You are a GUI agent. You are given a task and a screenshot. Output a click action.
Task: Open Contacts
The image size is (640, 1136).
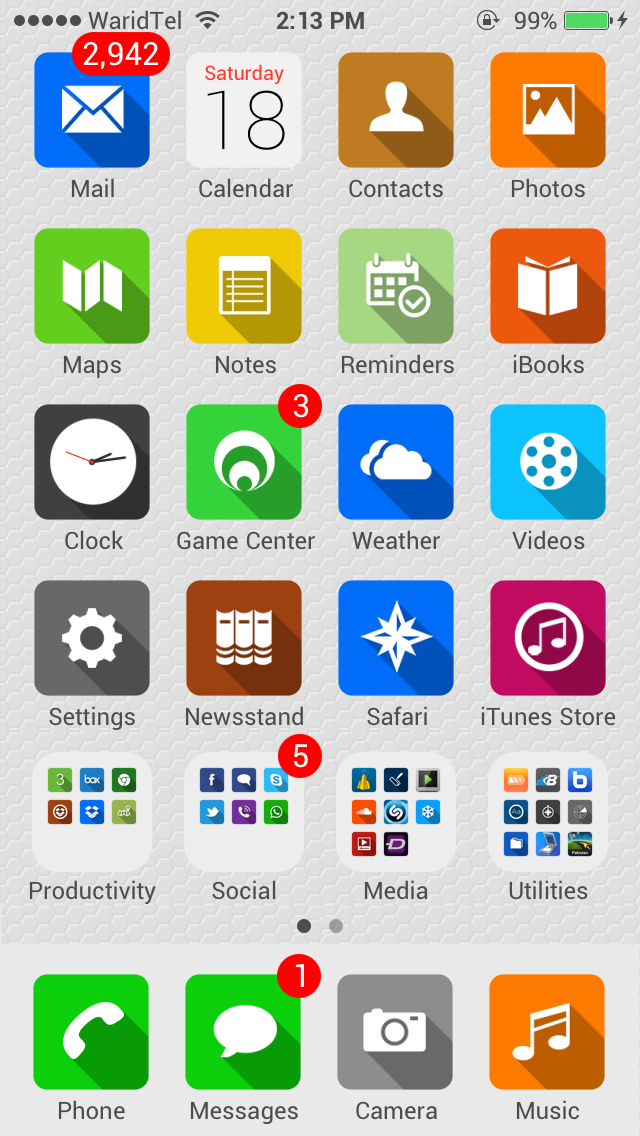pos(396,110)
